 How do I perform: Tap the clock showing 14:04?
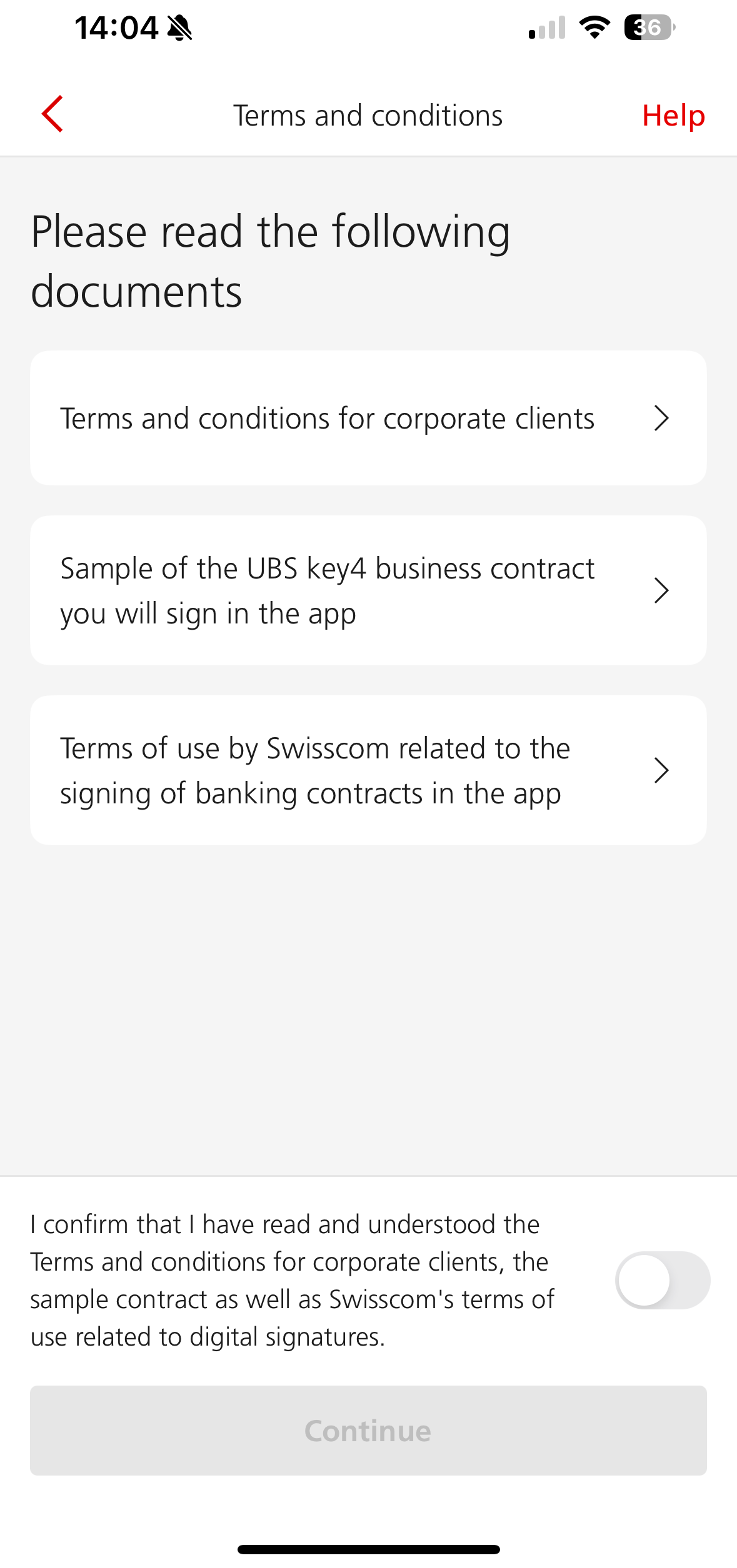pos(116,26)
